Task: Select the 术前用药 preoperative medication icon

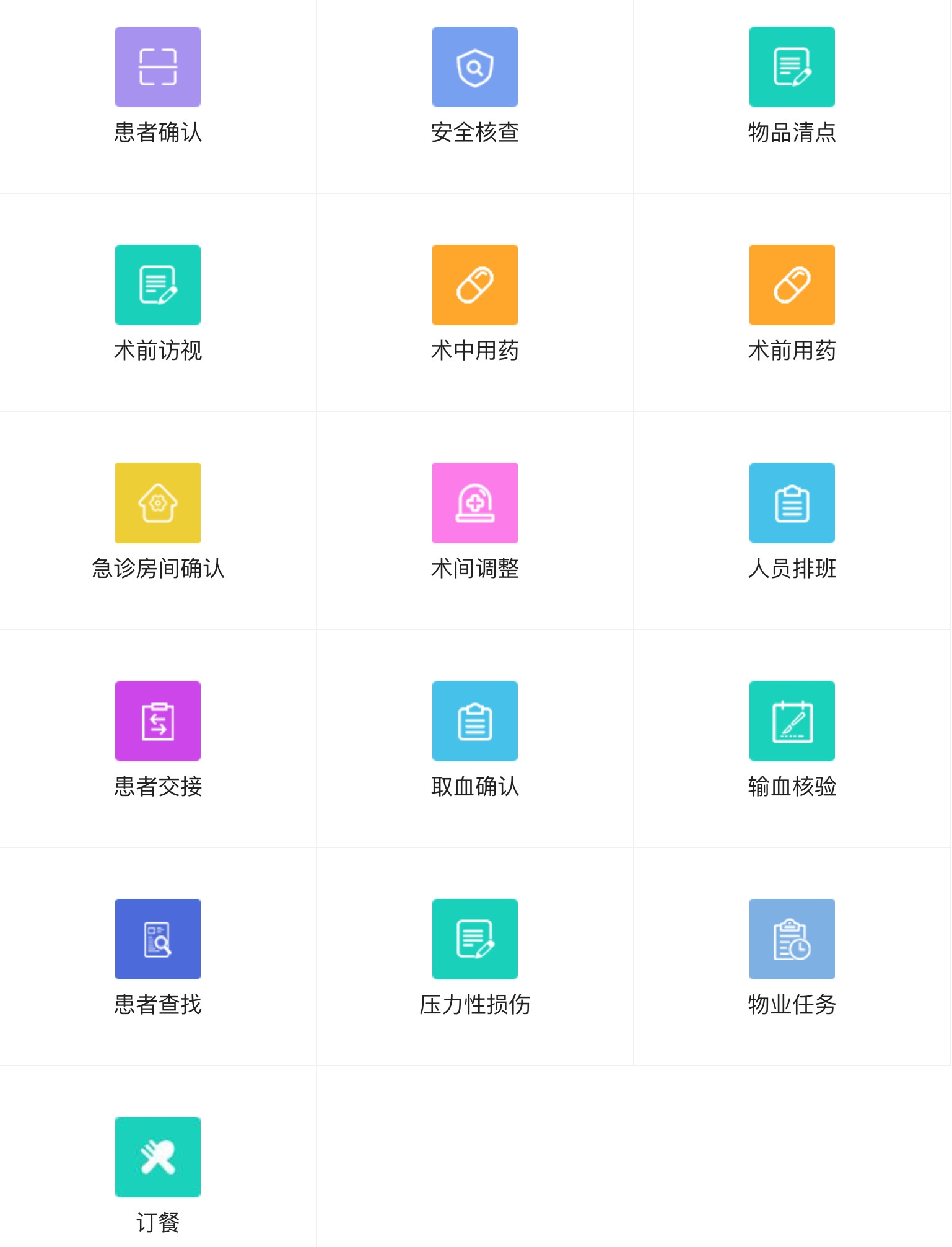Action: point(792,284)
